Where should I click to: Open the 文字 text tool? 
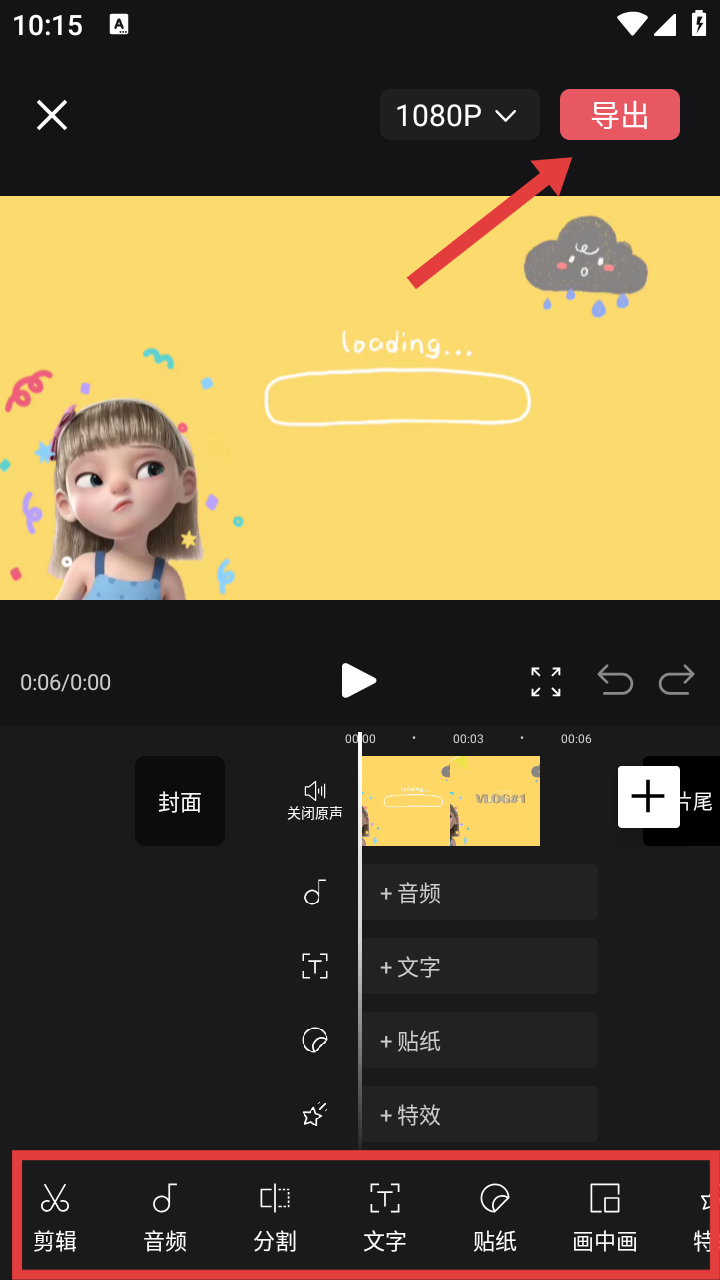pos(385,1216)
